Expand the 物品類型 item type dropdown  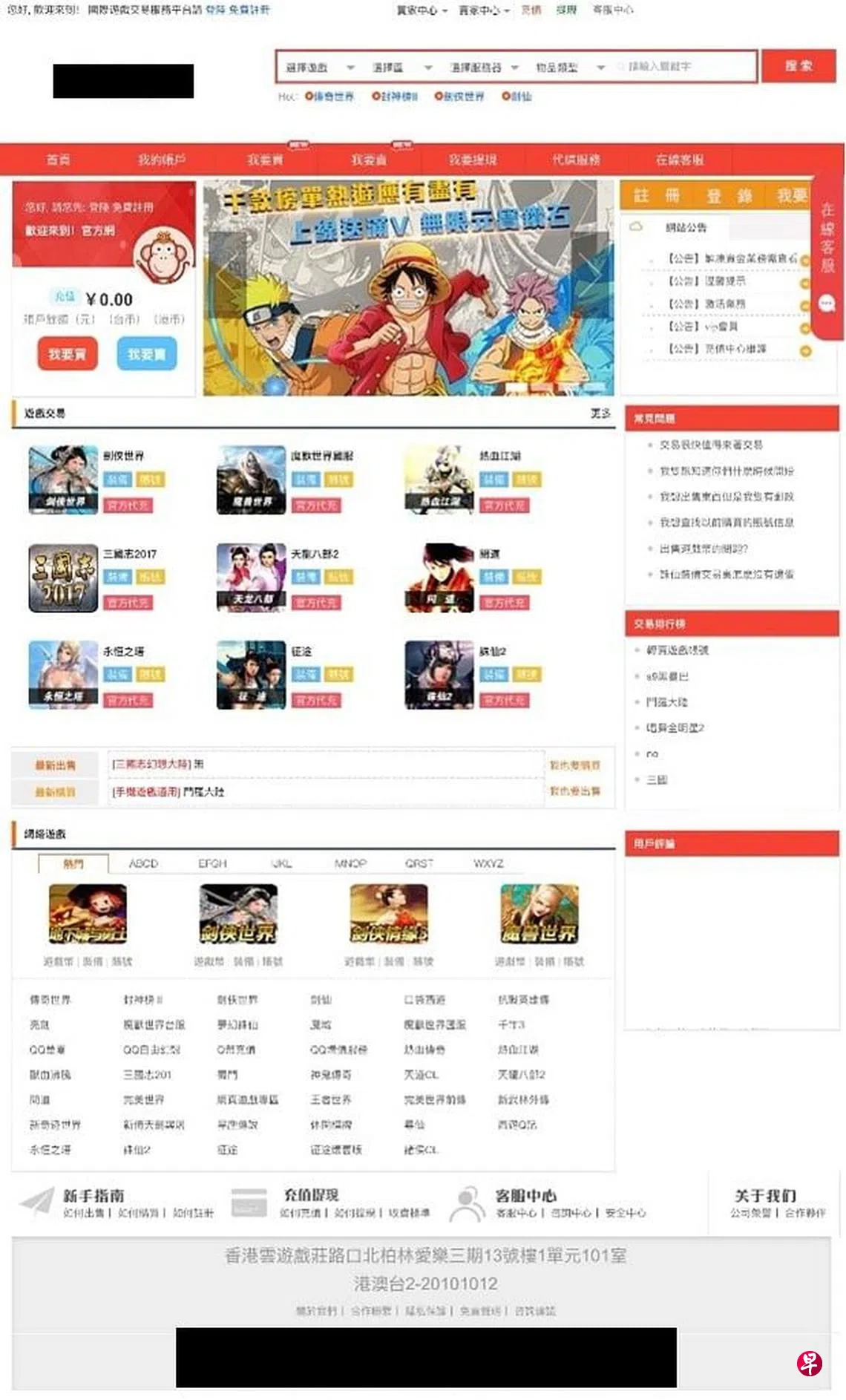pyautogui.click(x=569, y=68)
